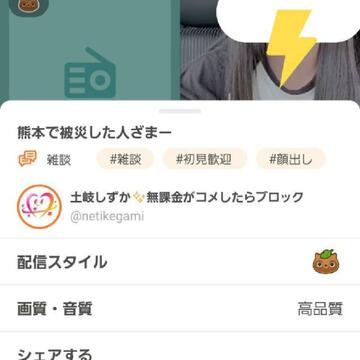Tap the bottom sheet drag handle
The width and height of the screenshot is (360, 360).
tap(180, 111)
